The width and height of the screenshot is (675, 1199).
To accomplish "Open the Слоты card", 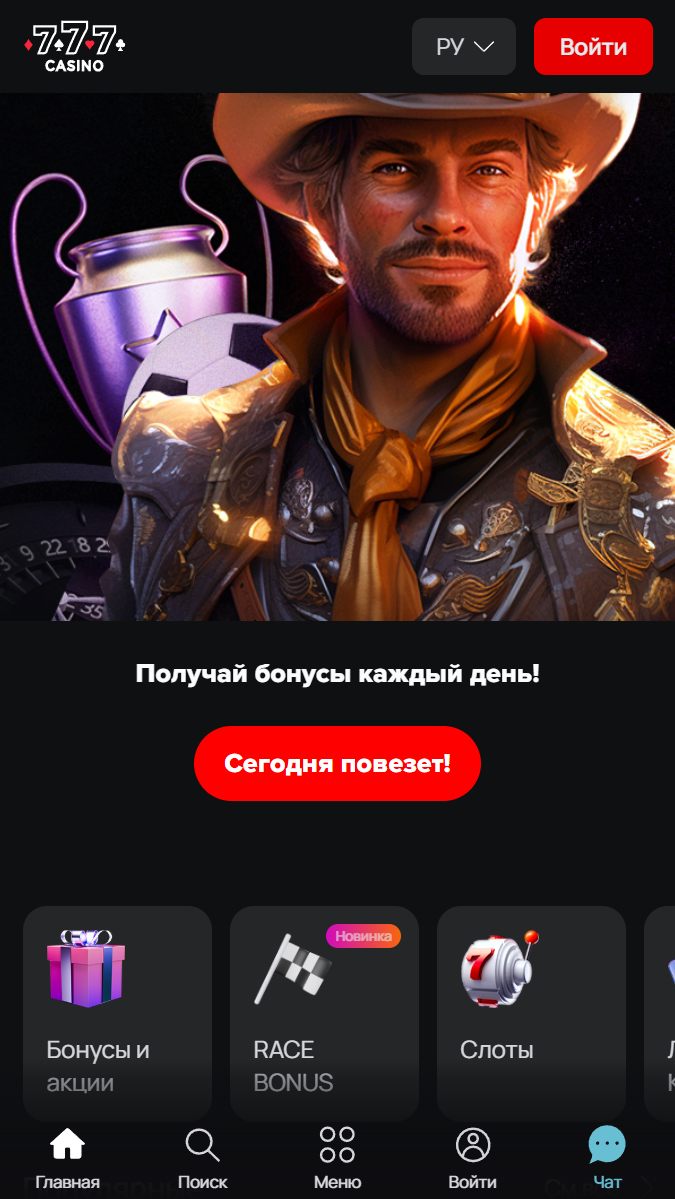I will tap(531, 1012).
